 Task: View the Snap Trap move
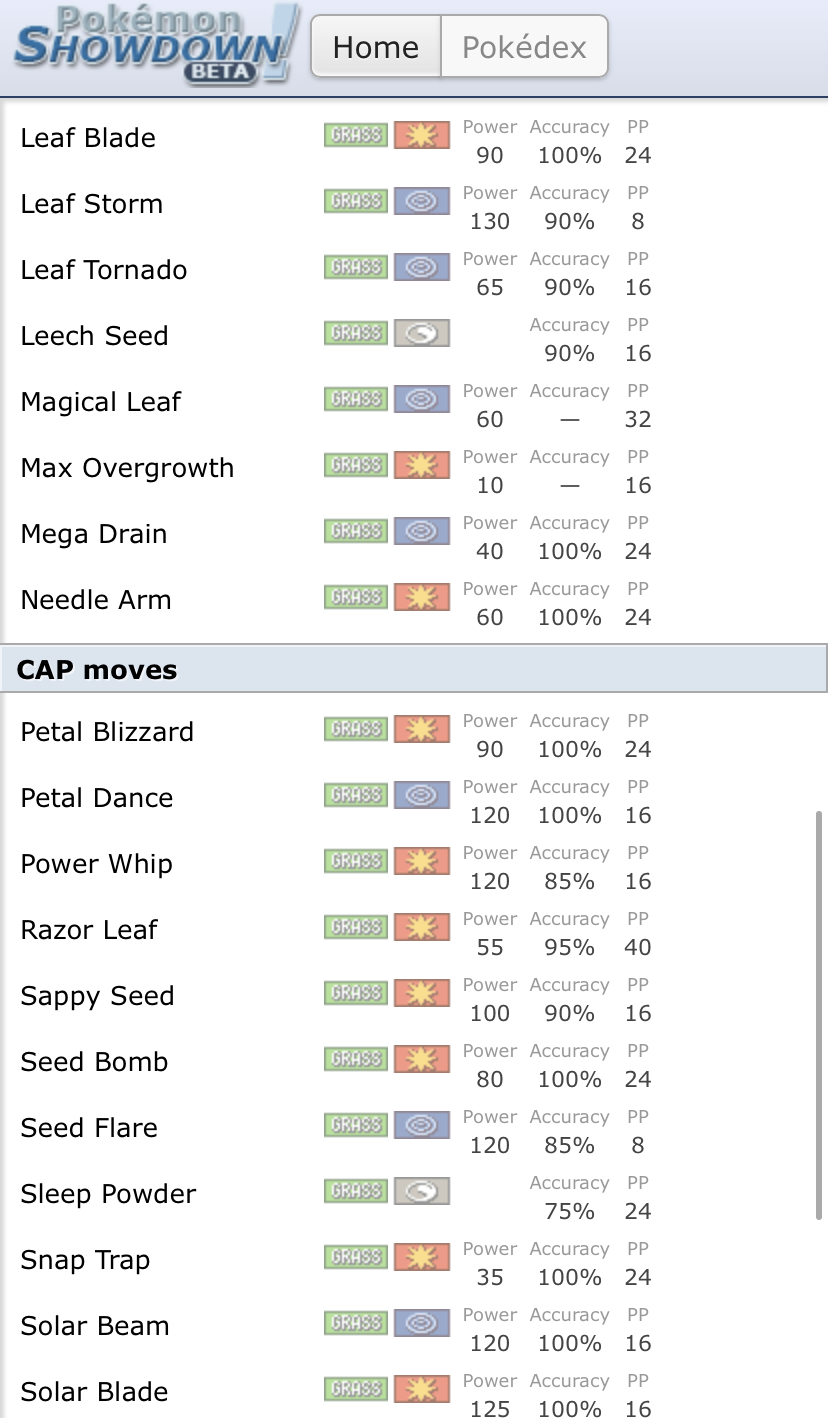[414, 1260]
